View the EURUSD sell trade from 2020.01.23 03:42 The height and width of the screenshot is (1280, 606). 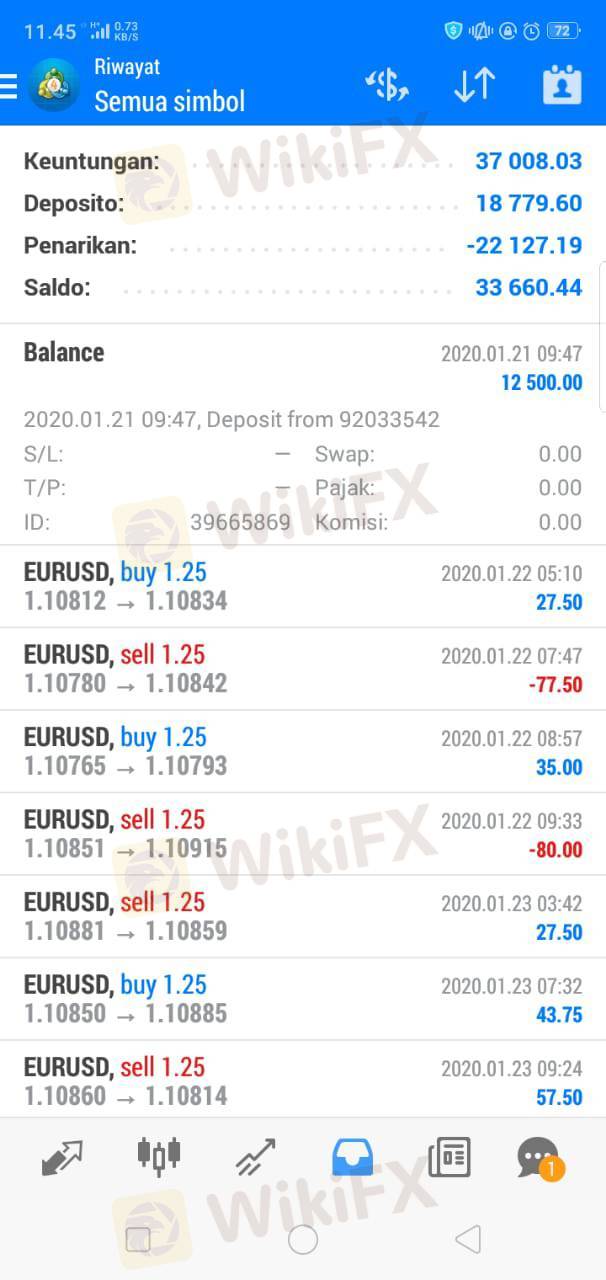[302, 916]
